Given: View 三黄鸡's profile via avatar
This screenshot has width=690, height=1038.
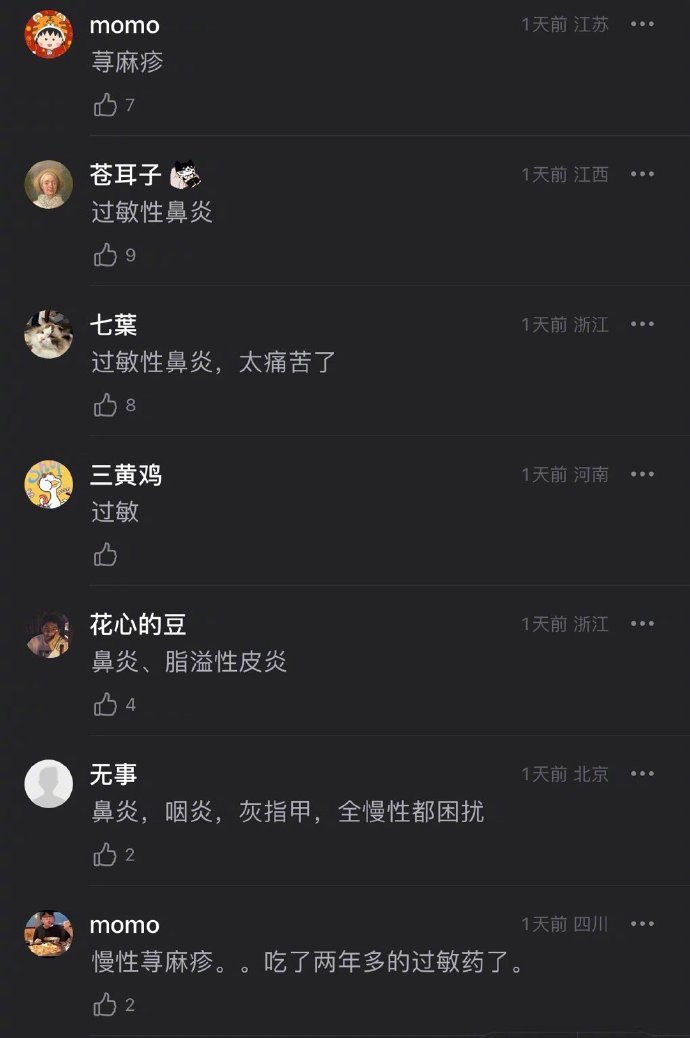Looking at the screenshot, I should coord(49,484).
